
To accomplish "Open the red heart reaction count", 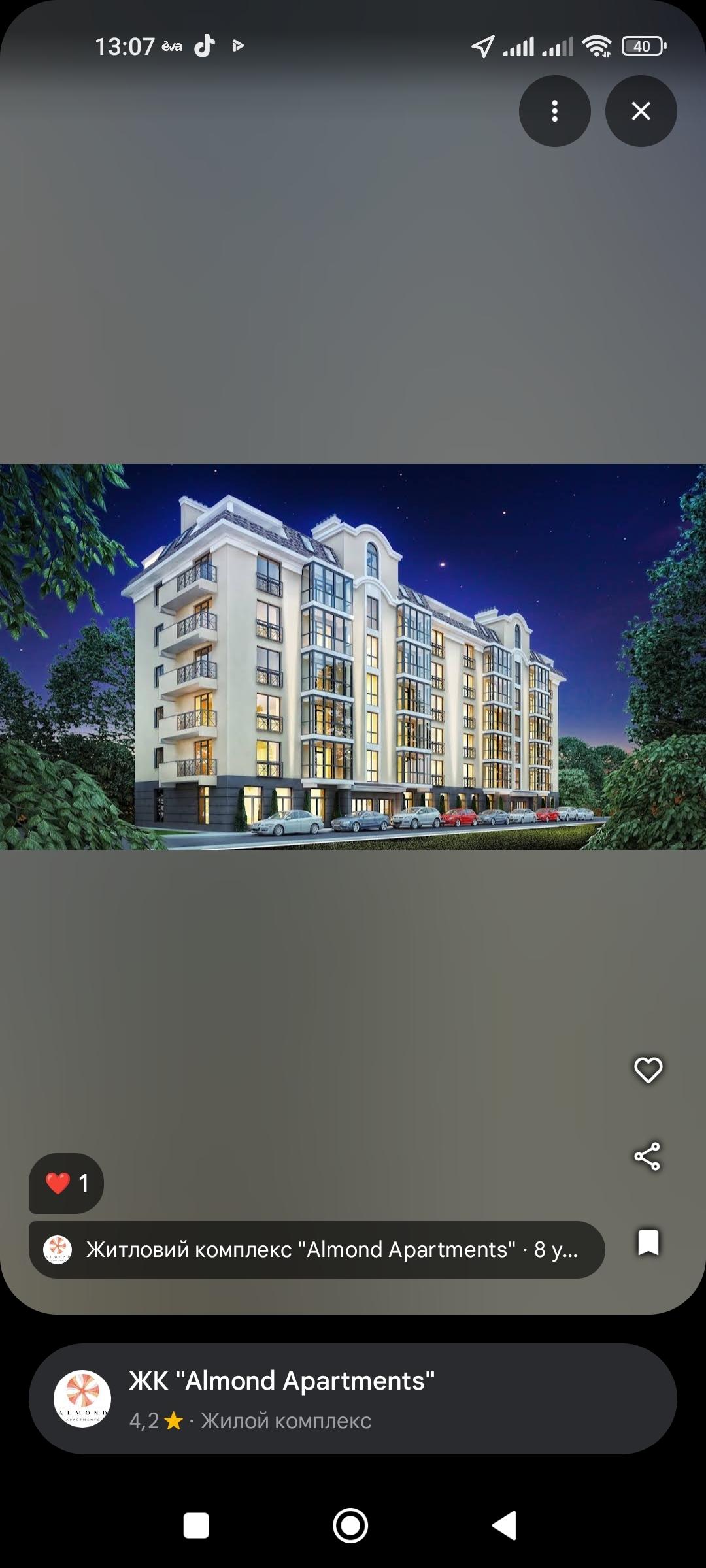I will tap(66, 1183).
